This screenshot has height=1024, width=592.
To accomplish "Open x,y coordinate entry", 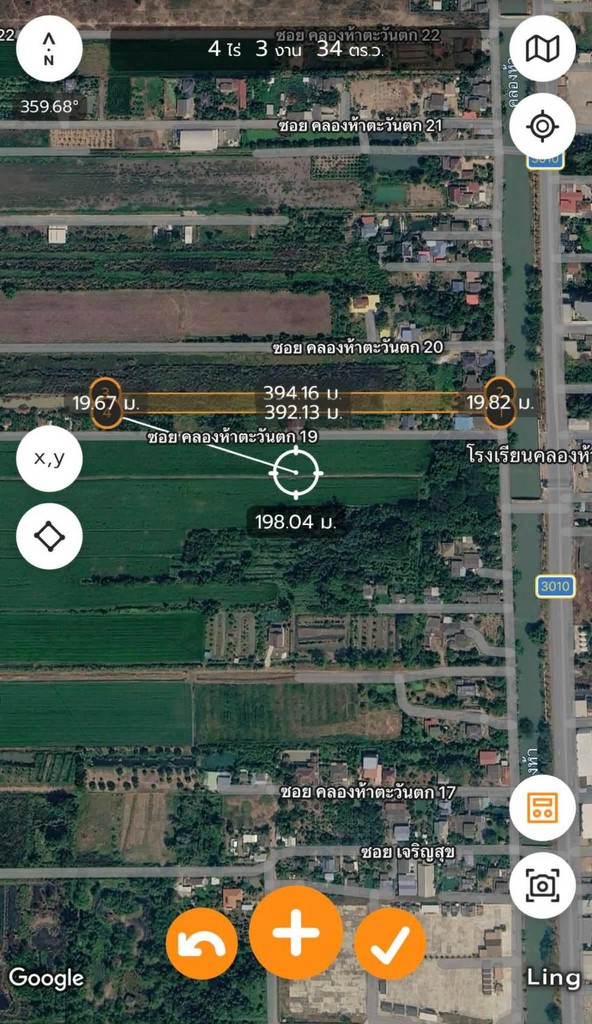I will (x=49, y=458).
